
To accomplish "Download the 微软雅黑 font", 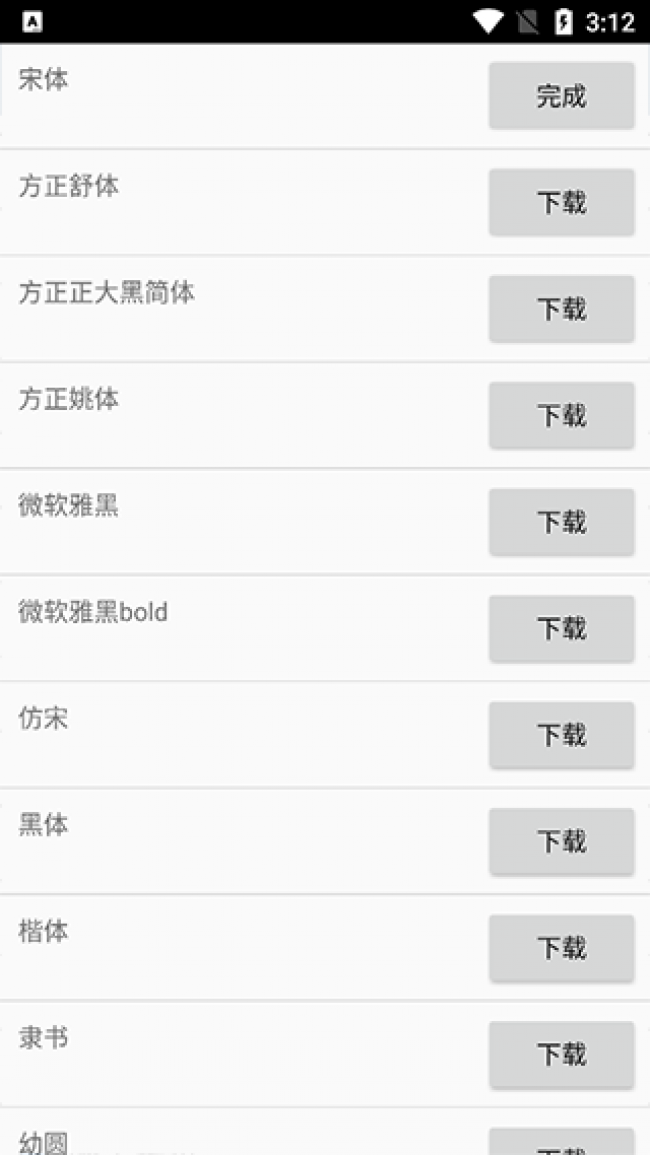I will 561,522.
